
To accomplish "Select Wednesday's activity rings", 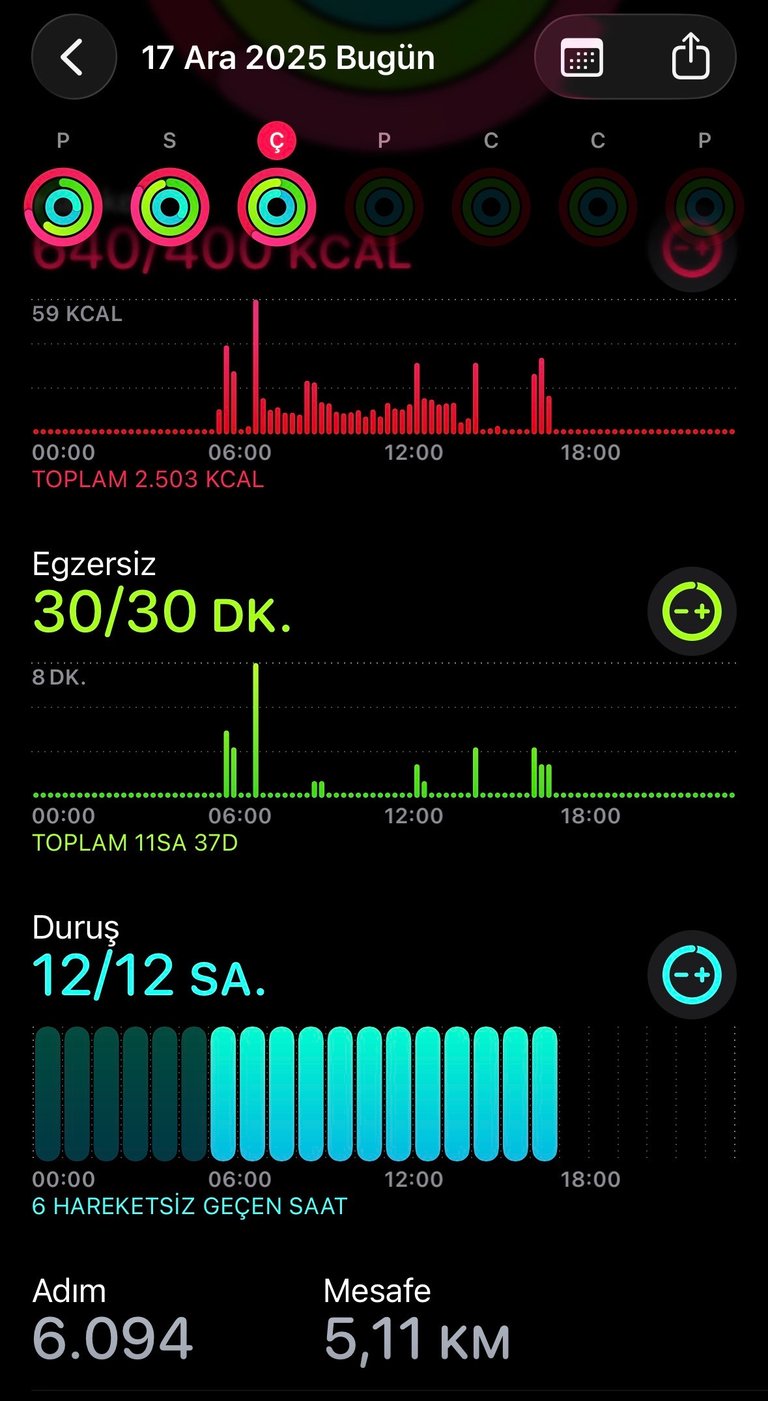I will (x=276, y=207).
